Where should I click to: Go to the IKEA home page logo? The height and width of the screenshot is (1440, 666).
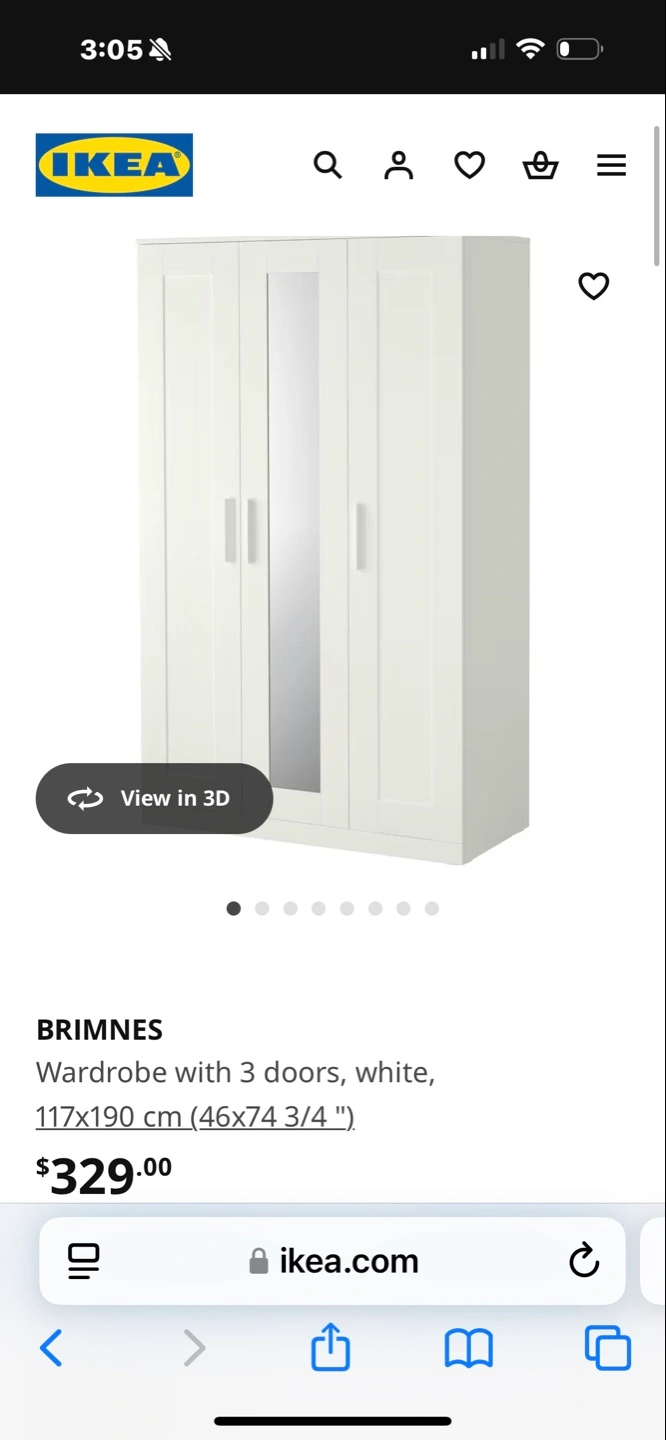click(x=114, y=165)
